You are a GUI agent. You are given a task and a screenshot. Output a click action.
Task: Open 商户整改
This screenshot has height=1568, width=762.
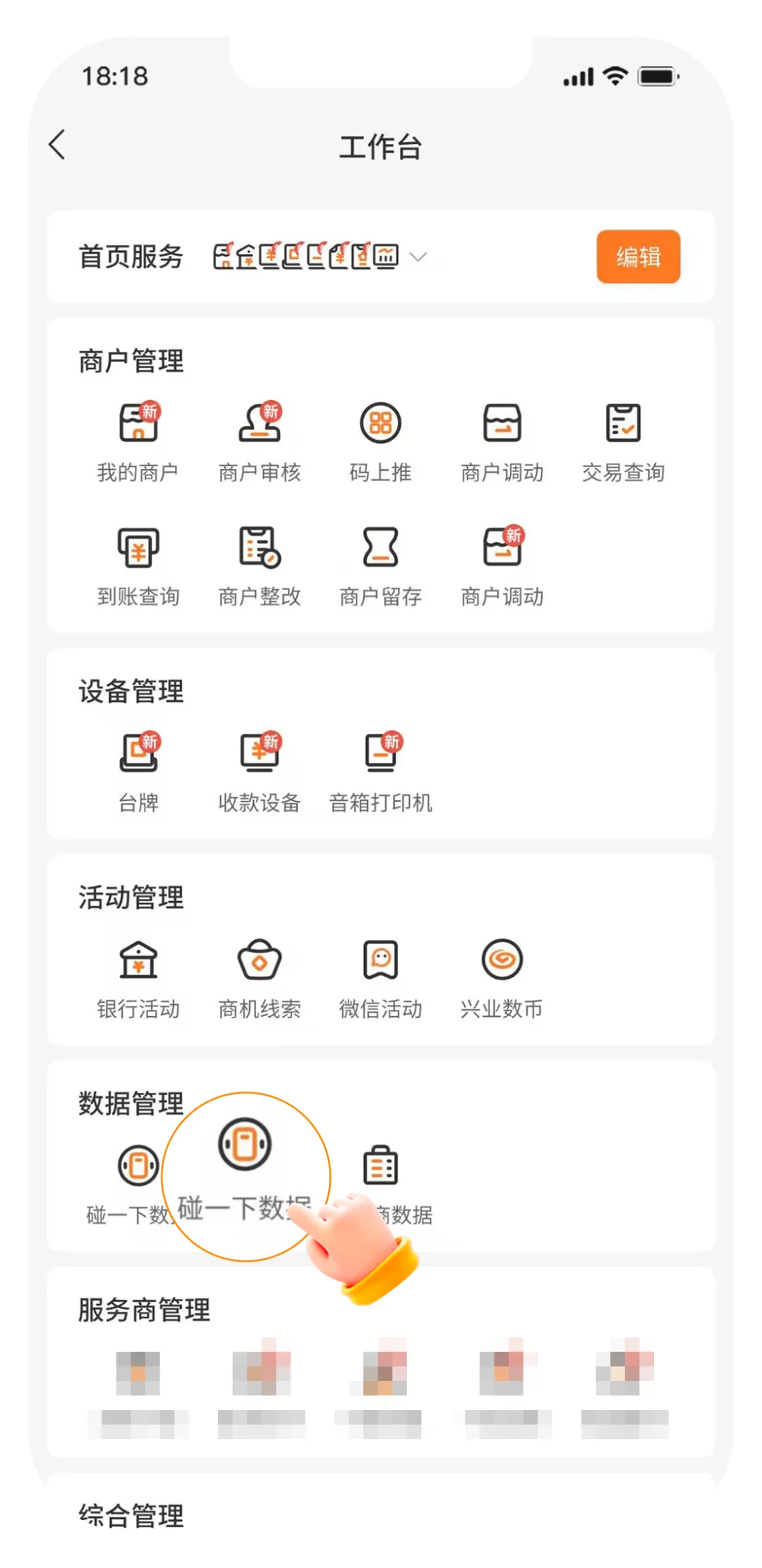[x=260, y=565]
